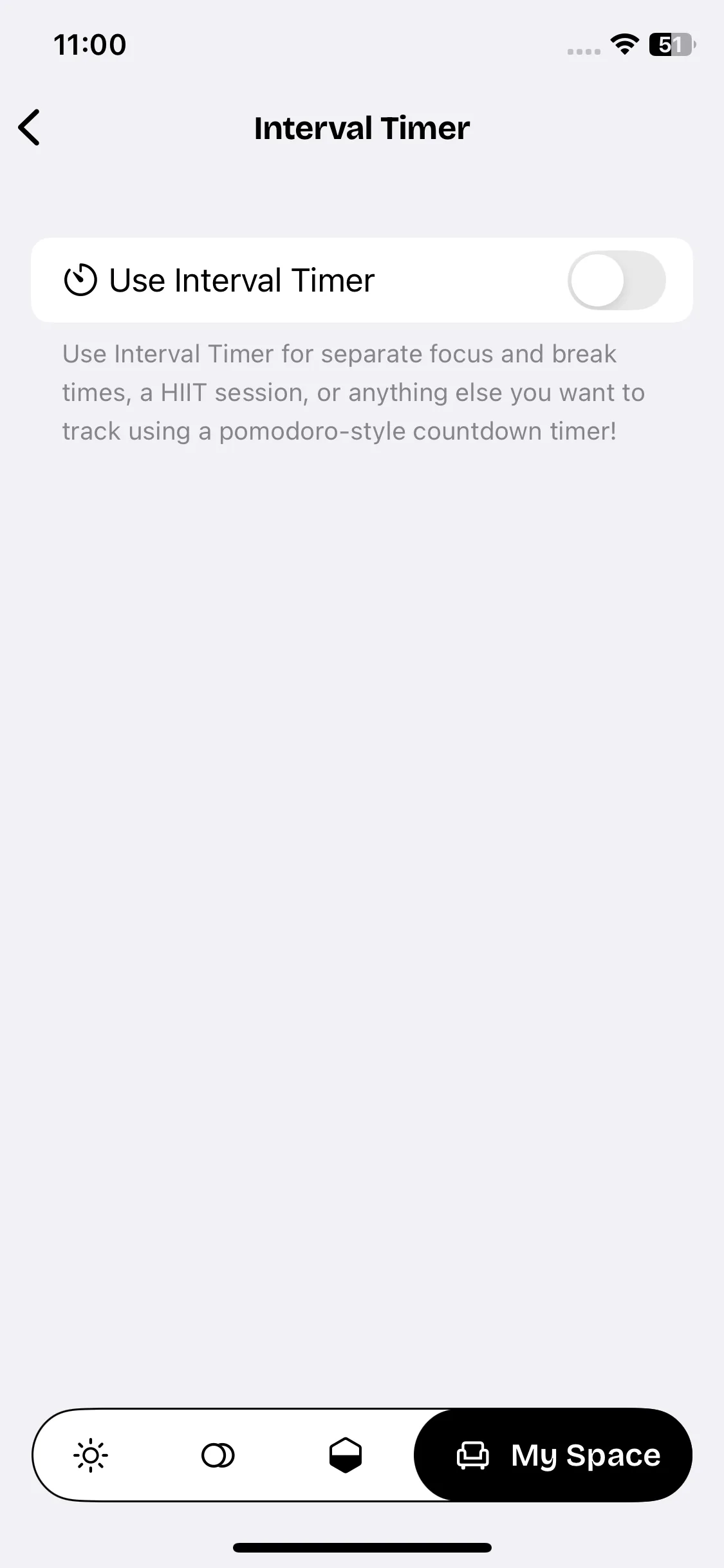The height and width of the screenshot is (1568, 724).
Task: Go back from Interval Timer screen
Action: 30,127
